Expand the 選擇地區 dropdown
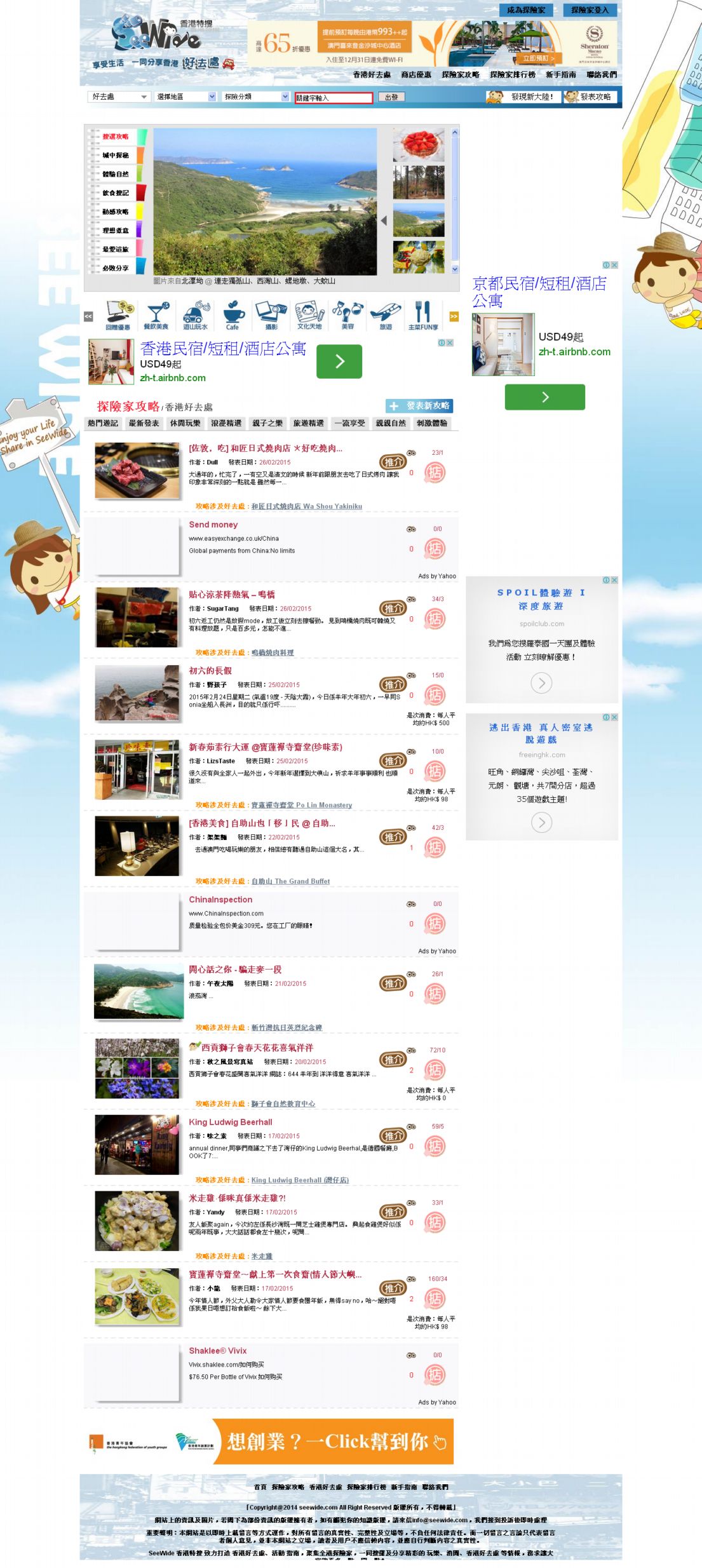This screenshot has width=702, height=1568. [x=186, y=97]
